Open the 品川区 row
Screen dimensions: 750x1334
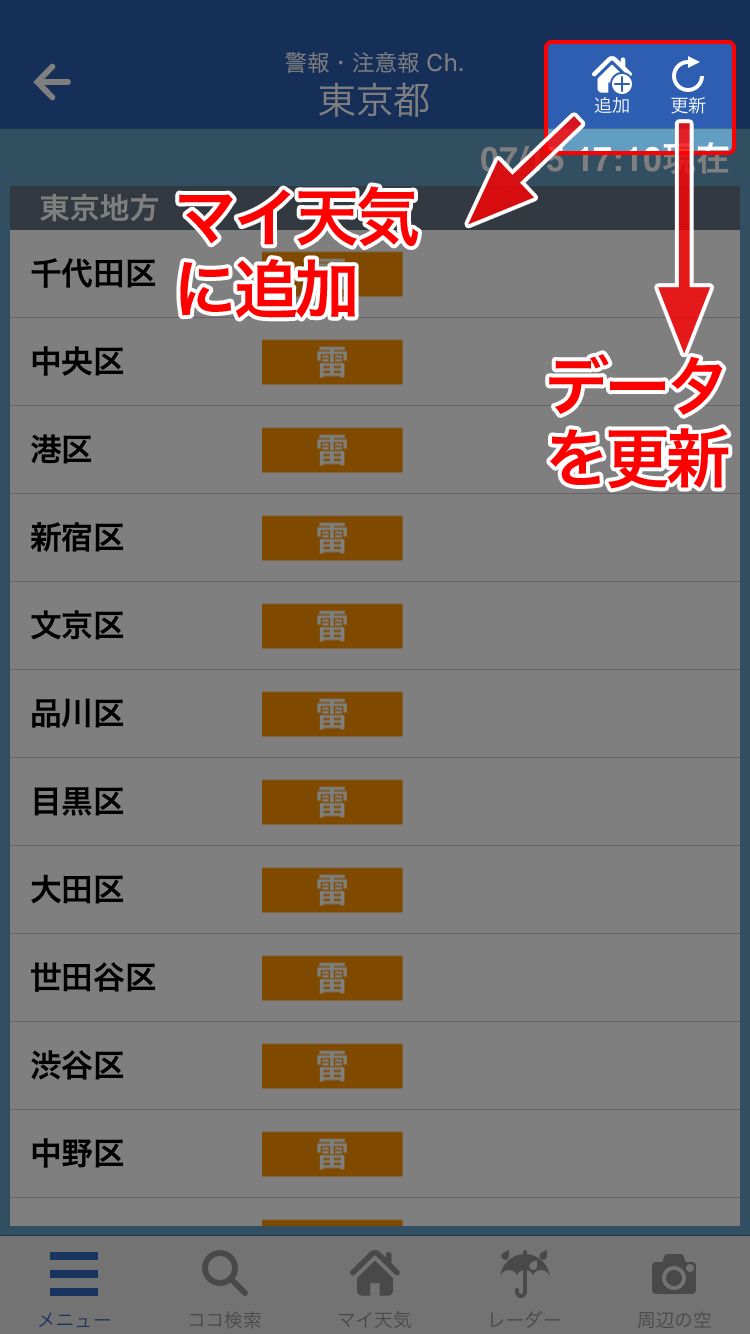click(375, 714)
